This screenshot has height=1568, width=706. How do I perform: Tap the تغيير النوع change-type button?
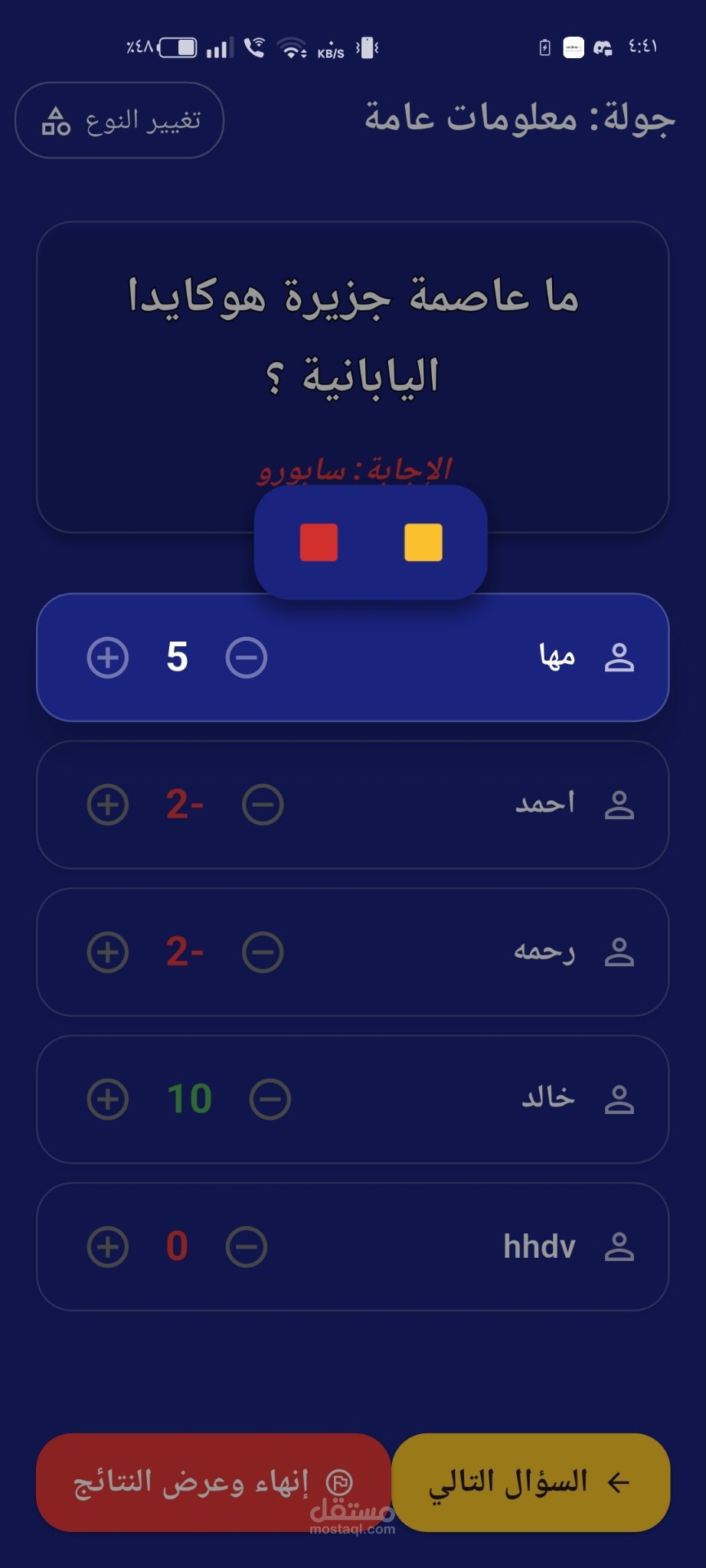click(119, 120)
